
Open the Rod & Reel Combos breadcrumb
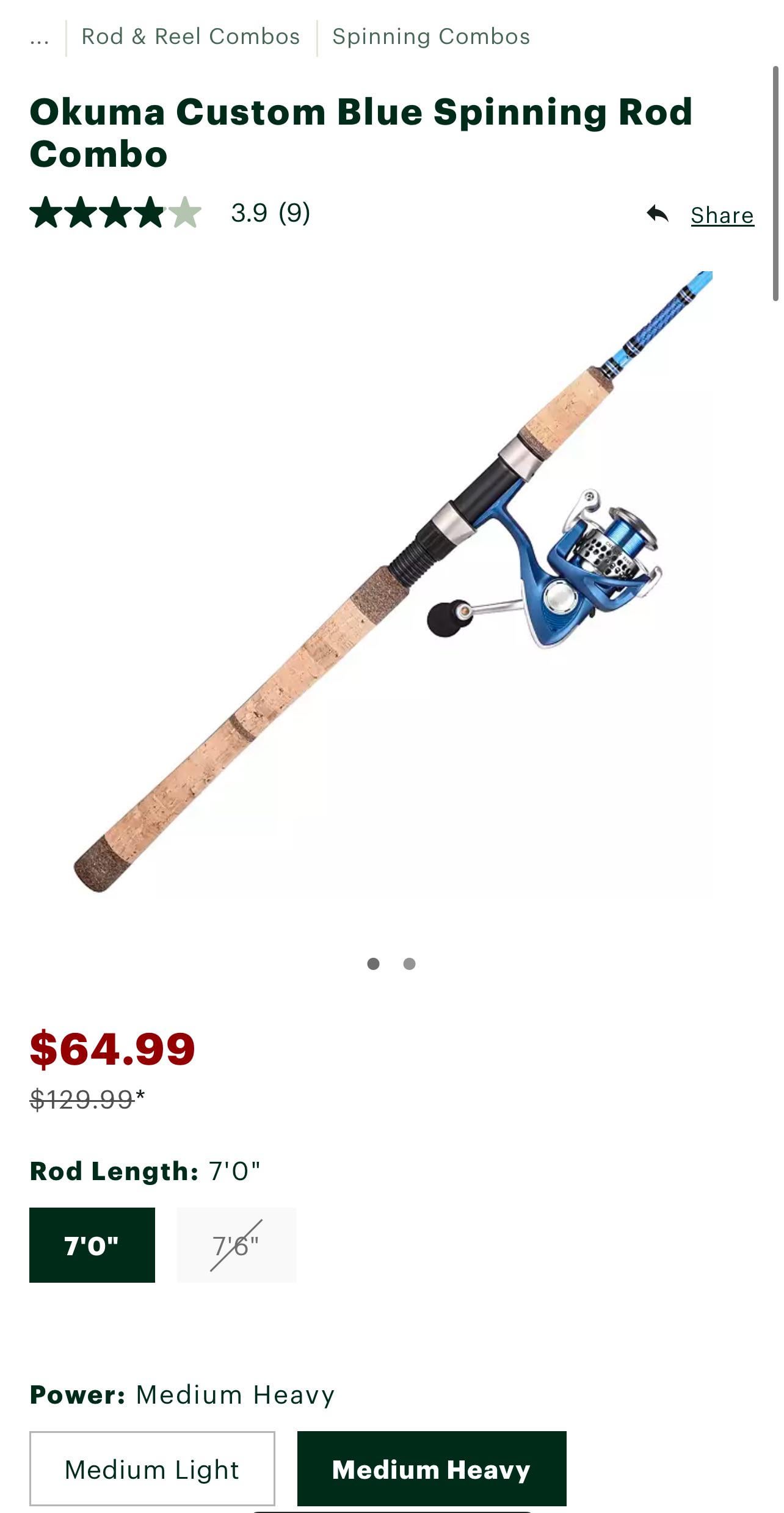[x=191, y=37]
